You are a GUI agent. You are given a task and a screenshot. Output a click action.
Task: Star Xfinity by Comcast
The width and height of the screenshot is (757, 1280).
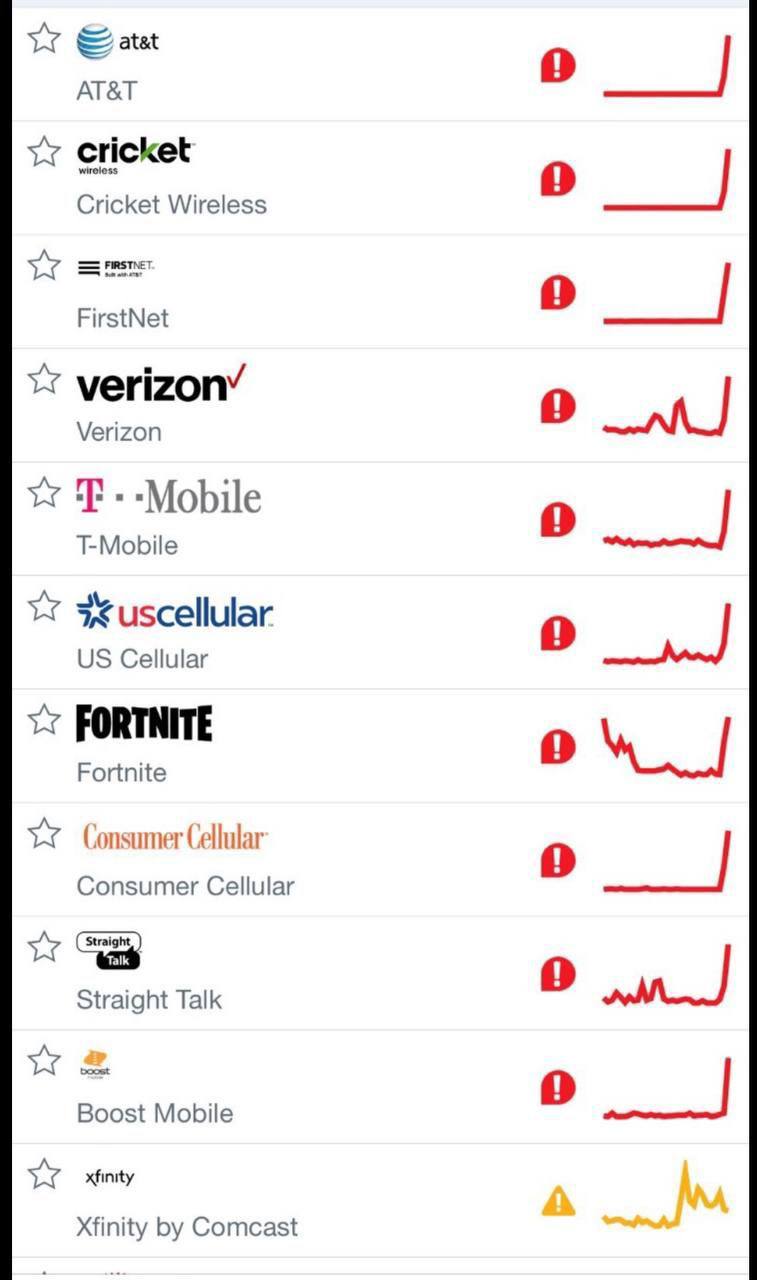[x=43, y=1174]
